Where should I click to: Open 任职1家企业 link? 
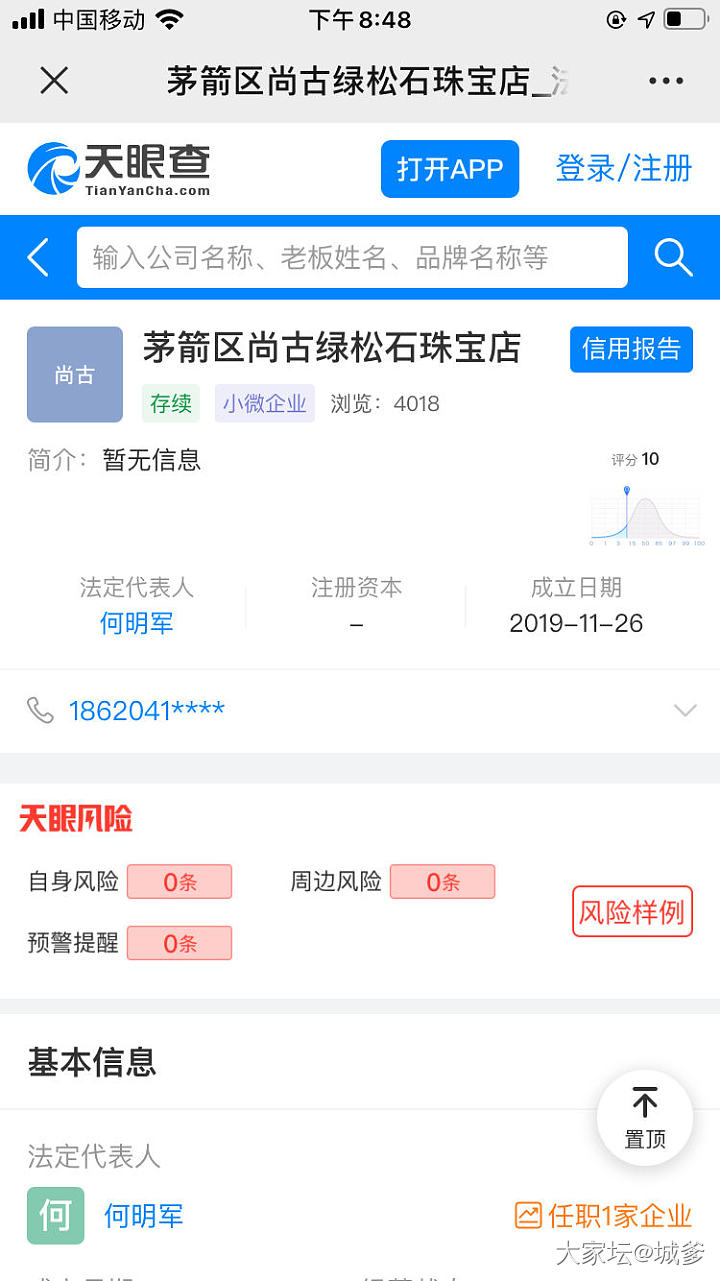tap(603, 1216)
